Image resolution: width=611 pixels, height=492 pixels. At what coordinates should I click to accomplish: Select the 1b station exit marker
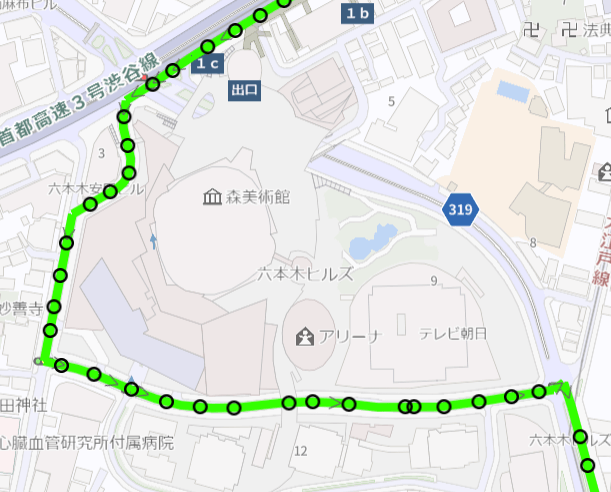pos(358,13)
